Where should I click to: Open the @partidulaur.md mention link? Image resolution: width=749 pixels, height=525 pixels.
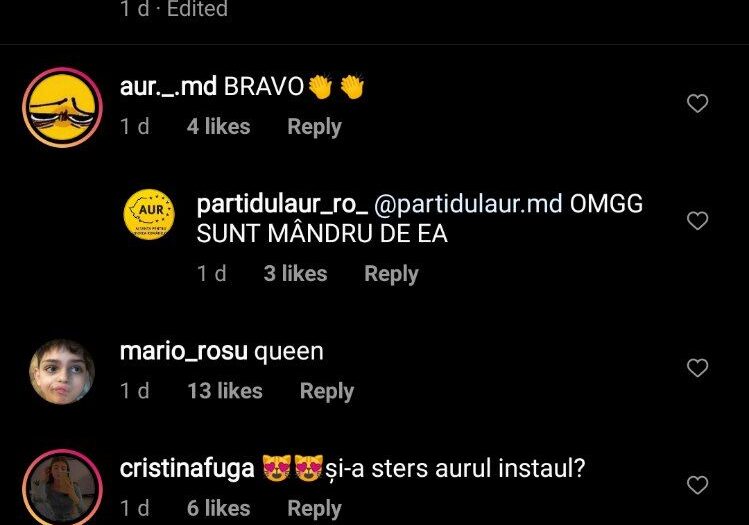(468, 205)
